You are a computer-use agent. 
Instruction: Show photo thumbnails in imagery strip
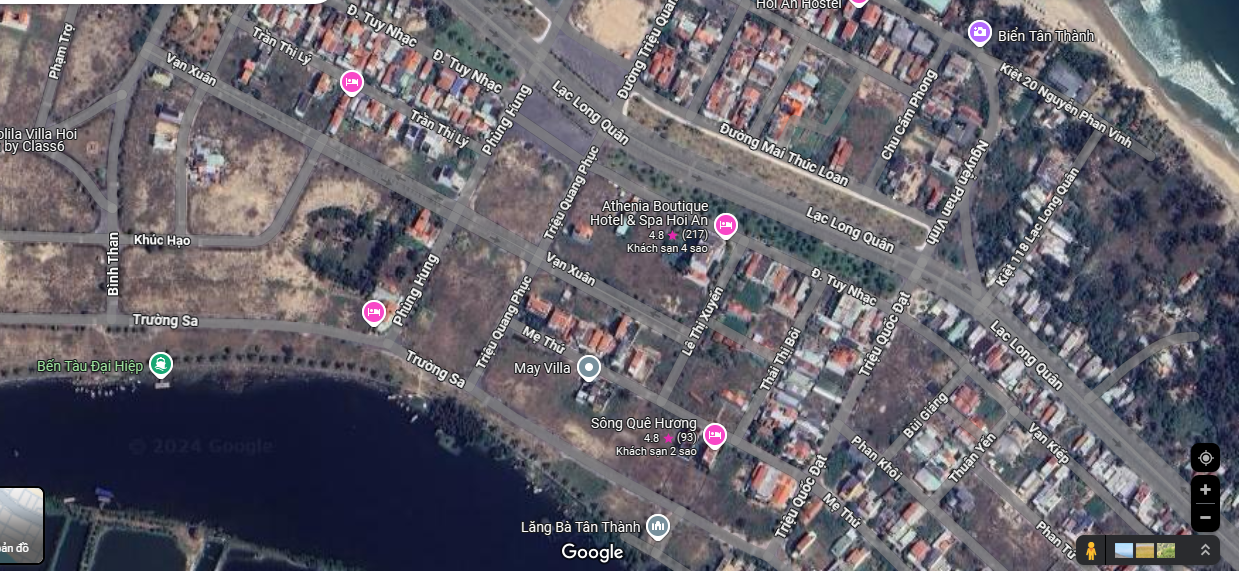1145,550
